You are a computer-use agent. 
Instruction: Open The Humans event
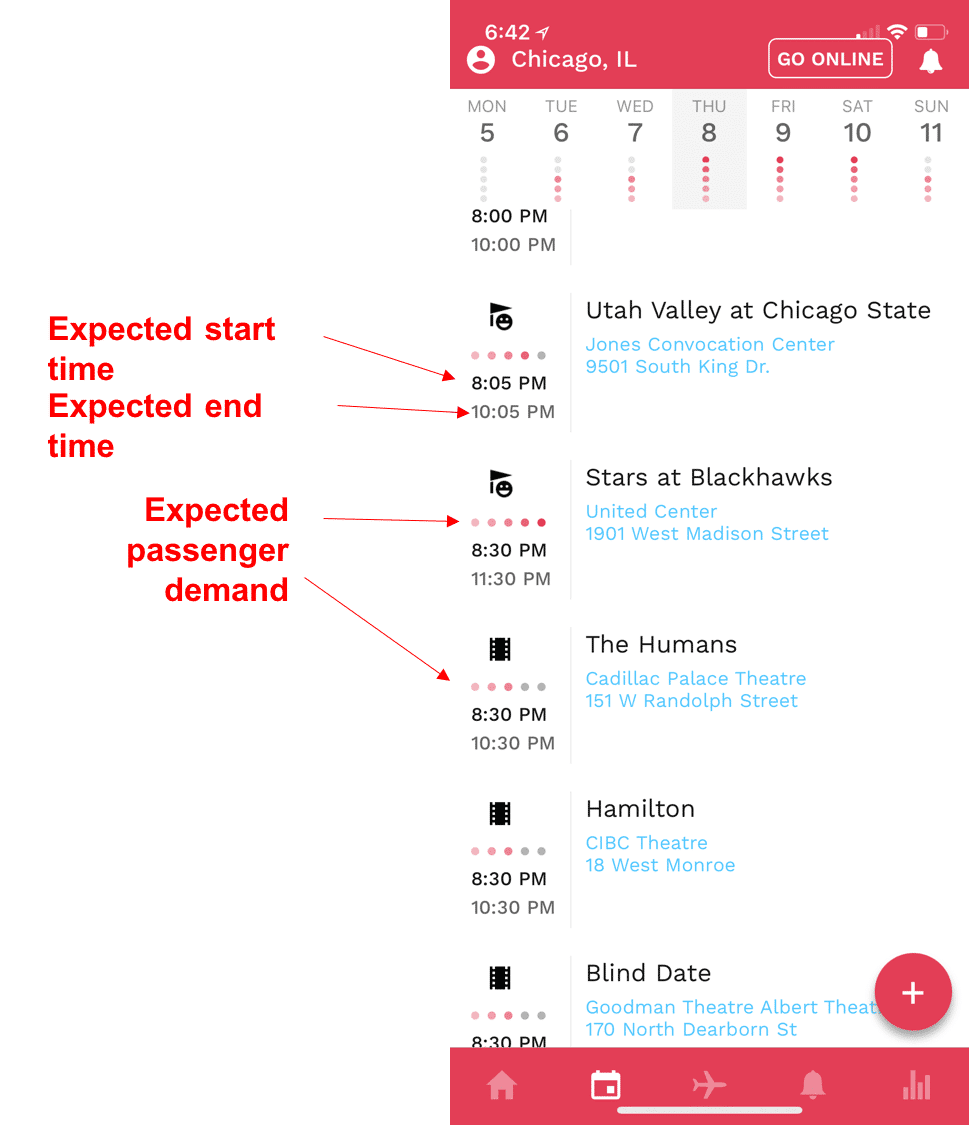point(661,645)
